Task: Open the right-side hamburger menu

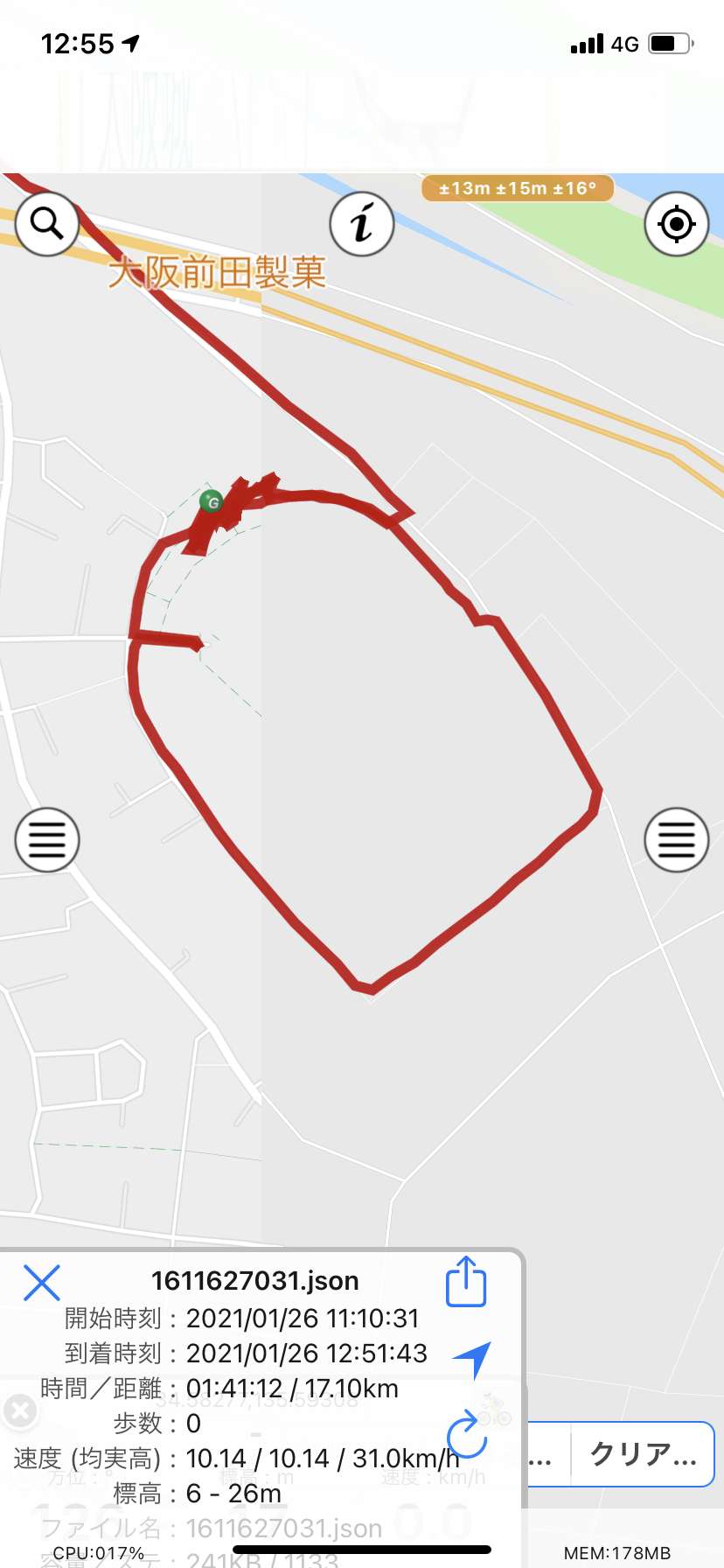Action: pyautogui.click(x=676, y=840)
